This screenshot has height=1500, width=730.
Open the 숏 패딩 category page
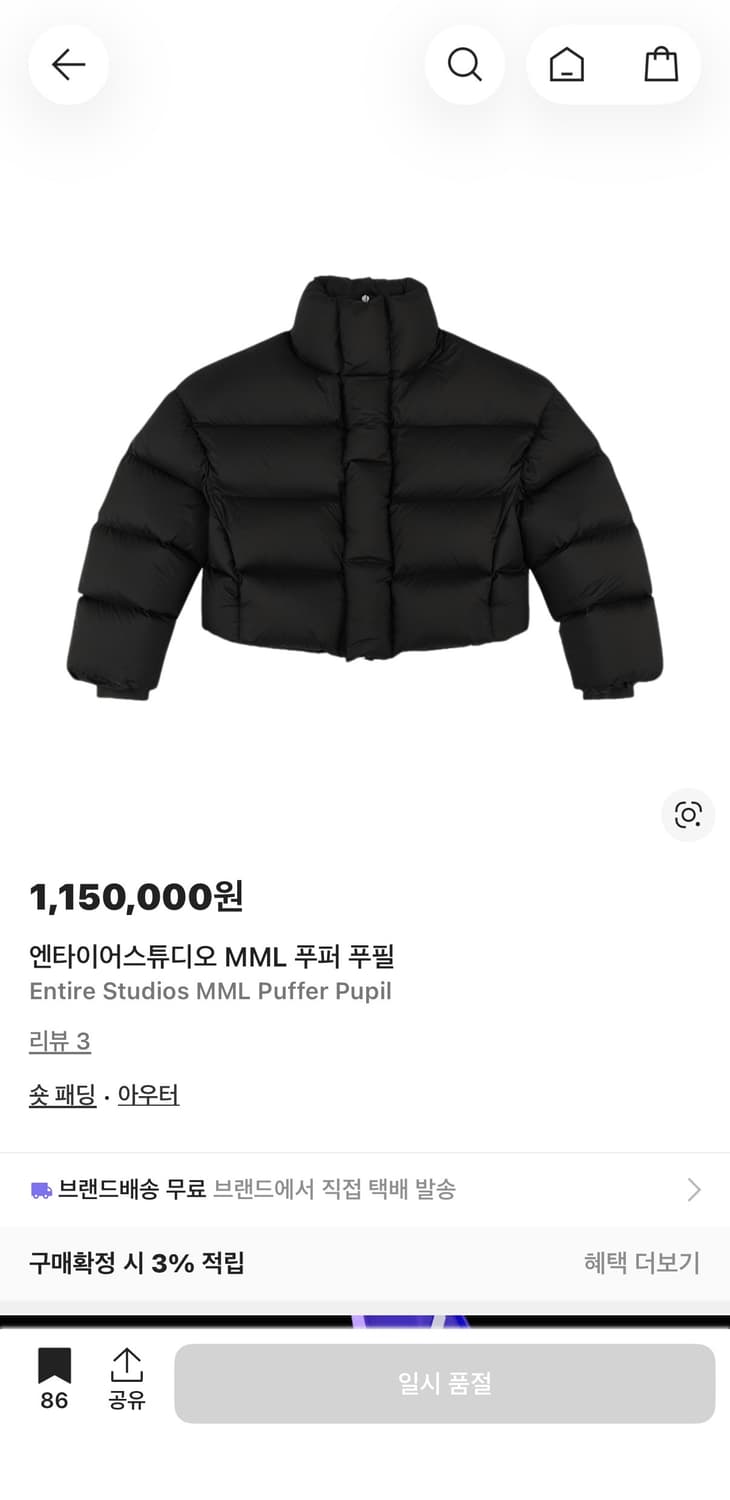62,1095
